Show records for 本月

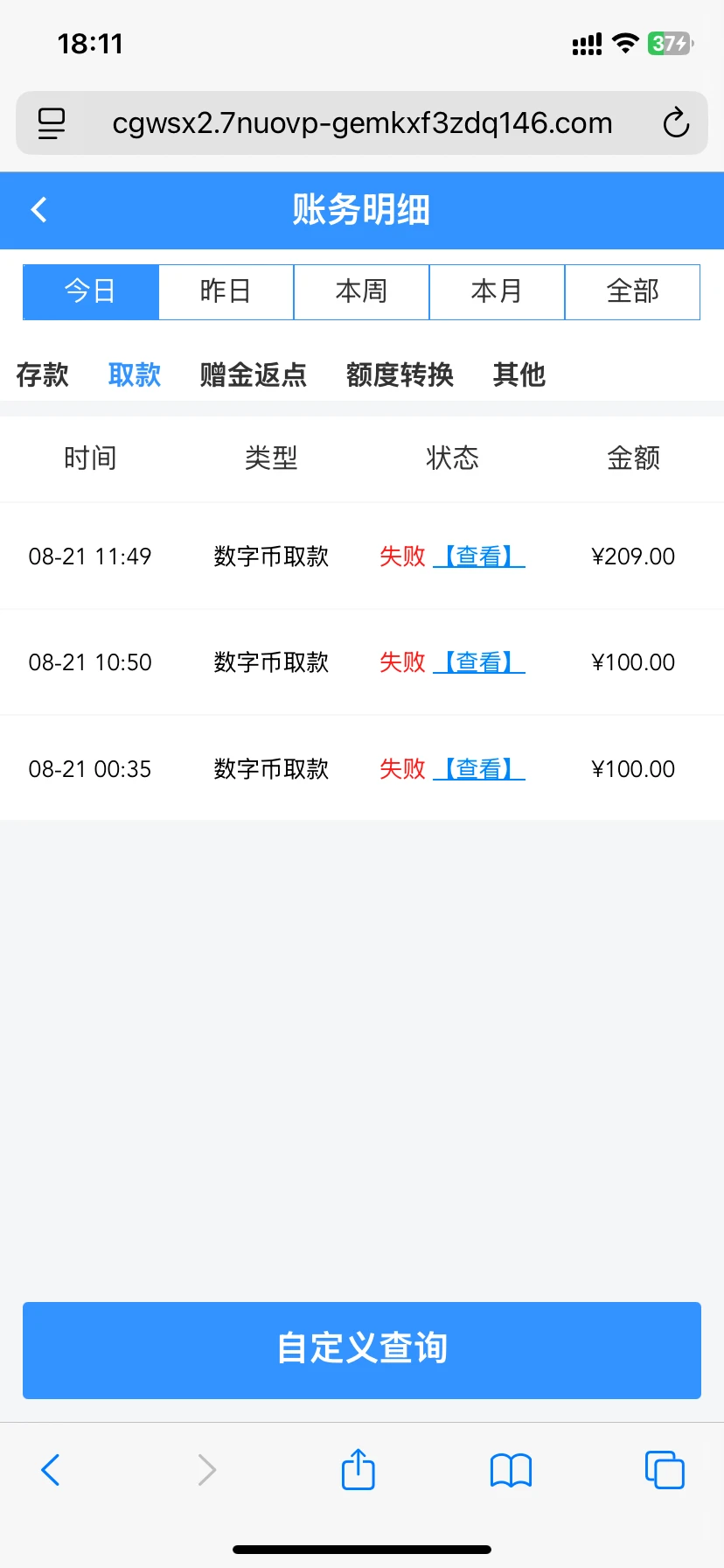coord(497,291)
